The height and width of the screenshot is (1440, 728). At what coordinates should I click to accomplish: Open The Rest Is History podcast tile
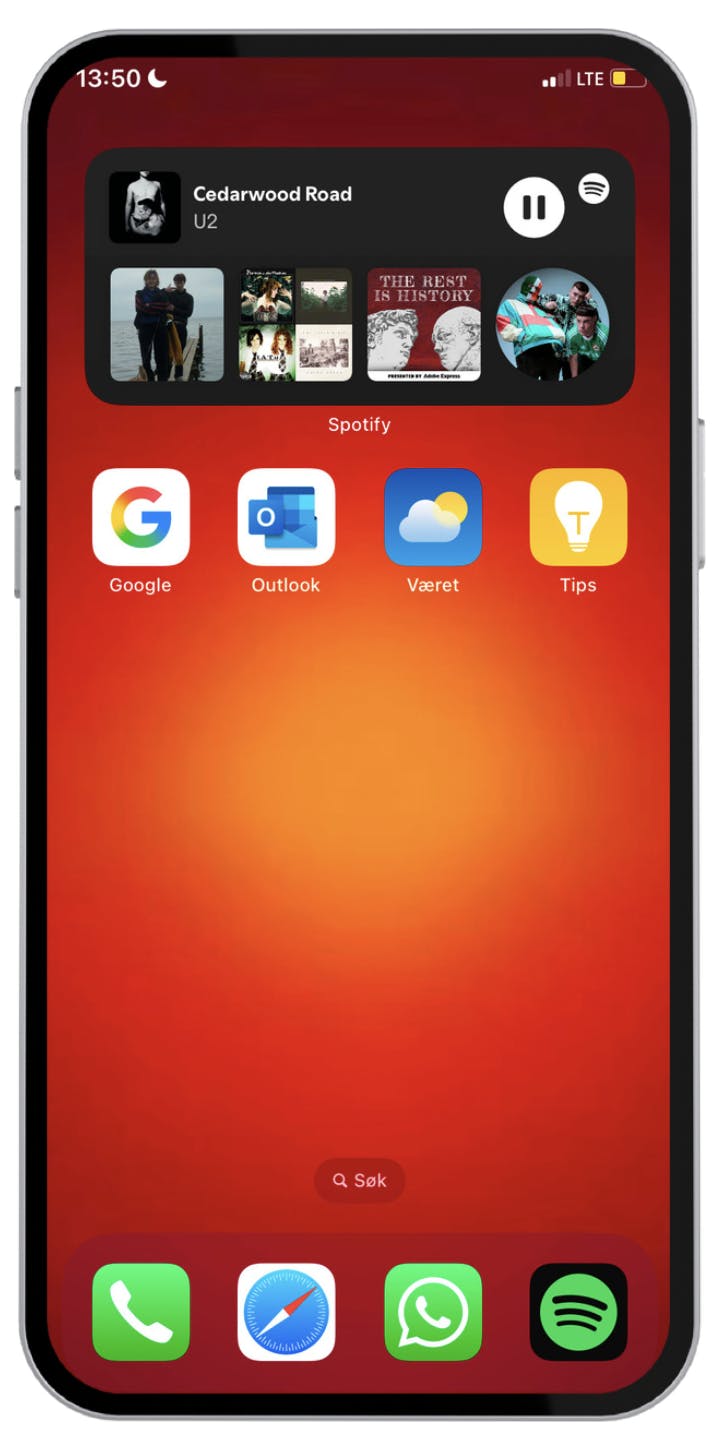click(424, 324)
